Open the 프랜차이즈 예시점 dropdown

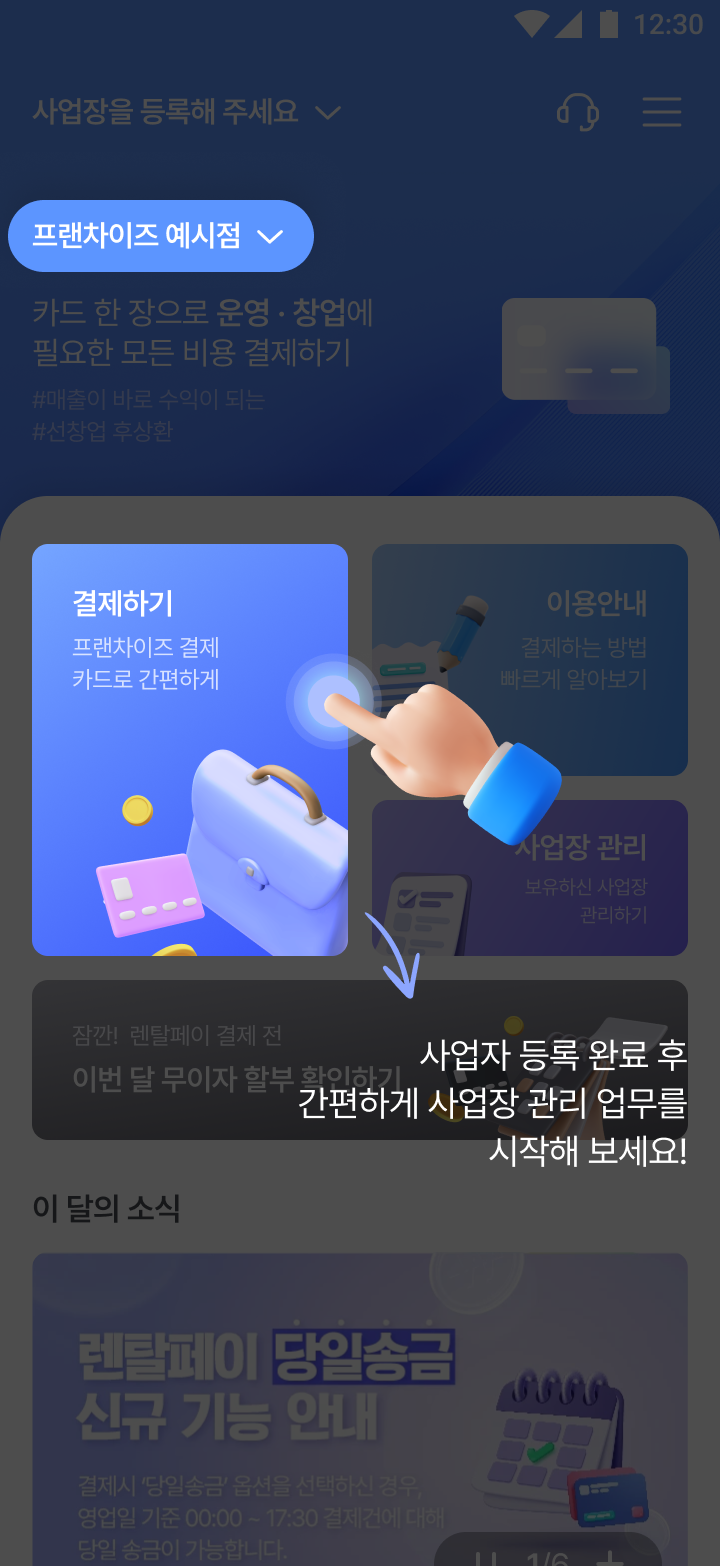click(160, 236)
